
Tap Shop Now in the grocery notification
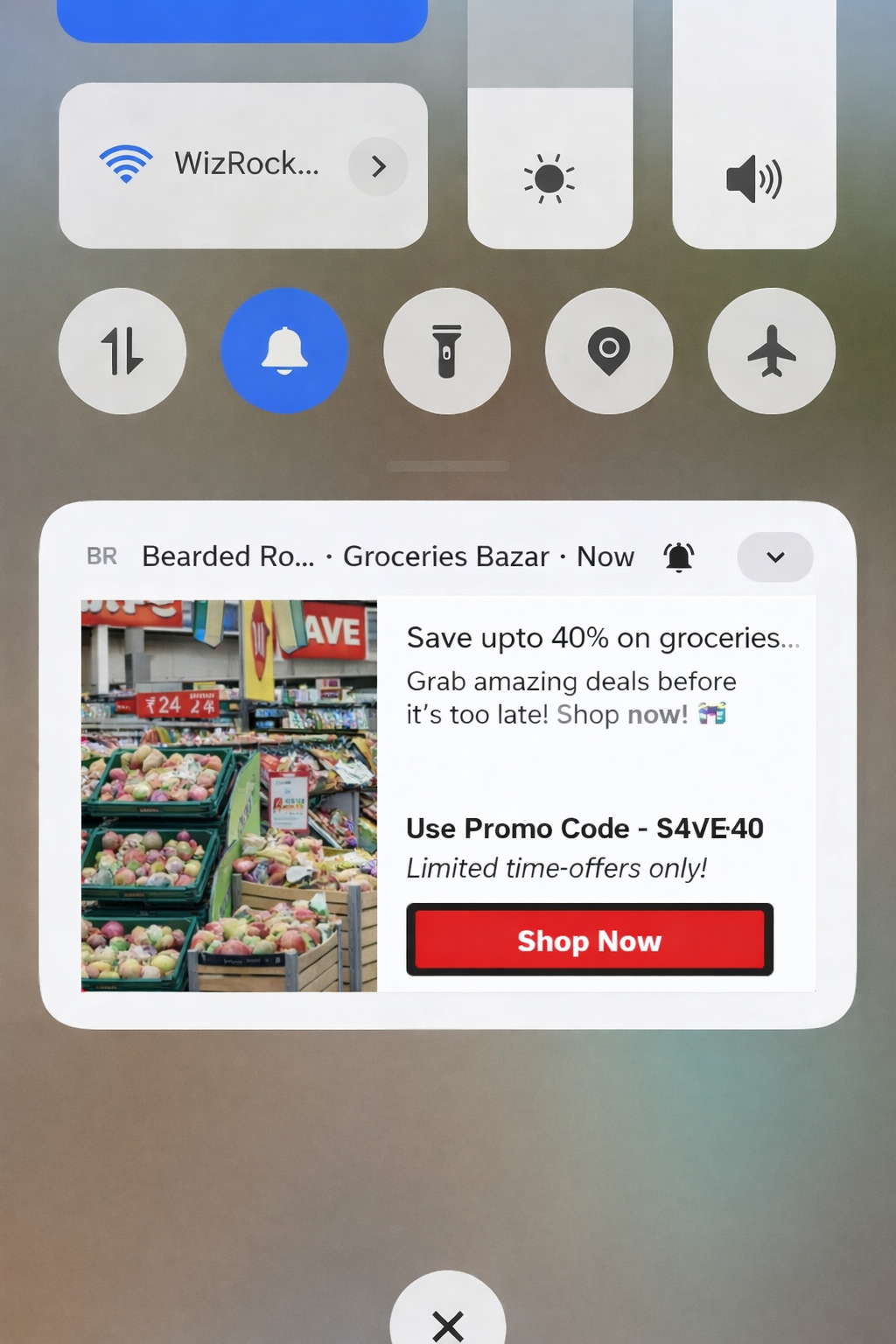click(x=590, y=941)
